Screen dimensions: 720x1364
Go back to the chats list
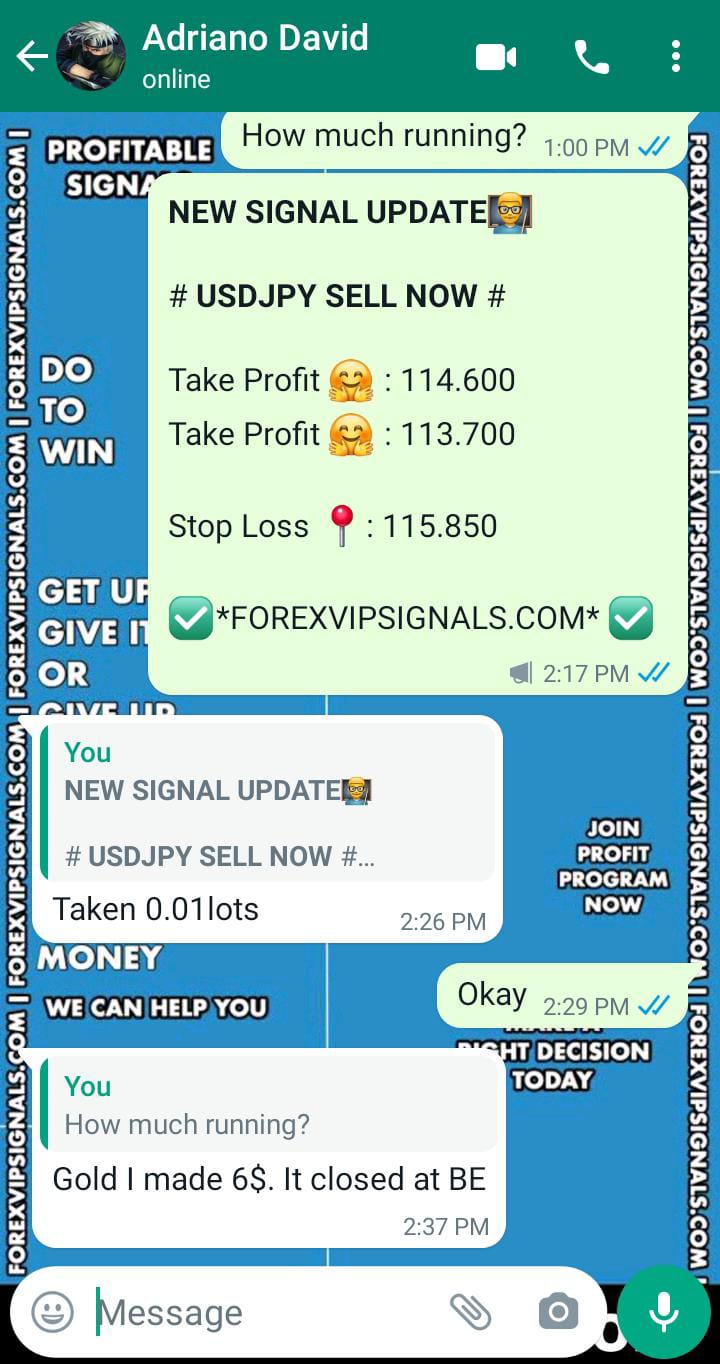pos(30,57)
